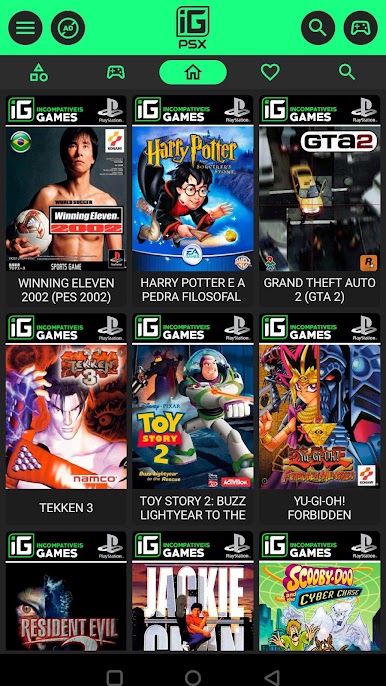Image resolution: width=386 pixels, height=686 pixels.
Task: Open search from the top bar
Action: click(318, 28)
